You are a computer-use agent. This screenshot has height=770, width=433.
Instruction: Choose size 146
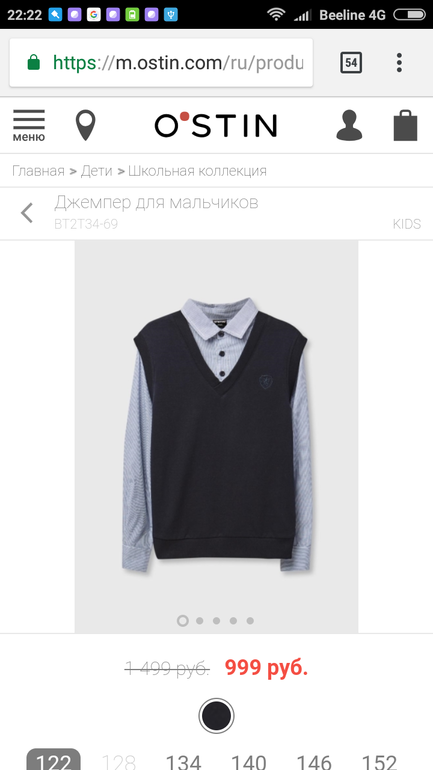point(314,762)
